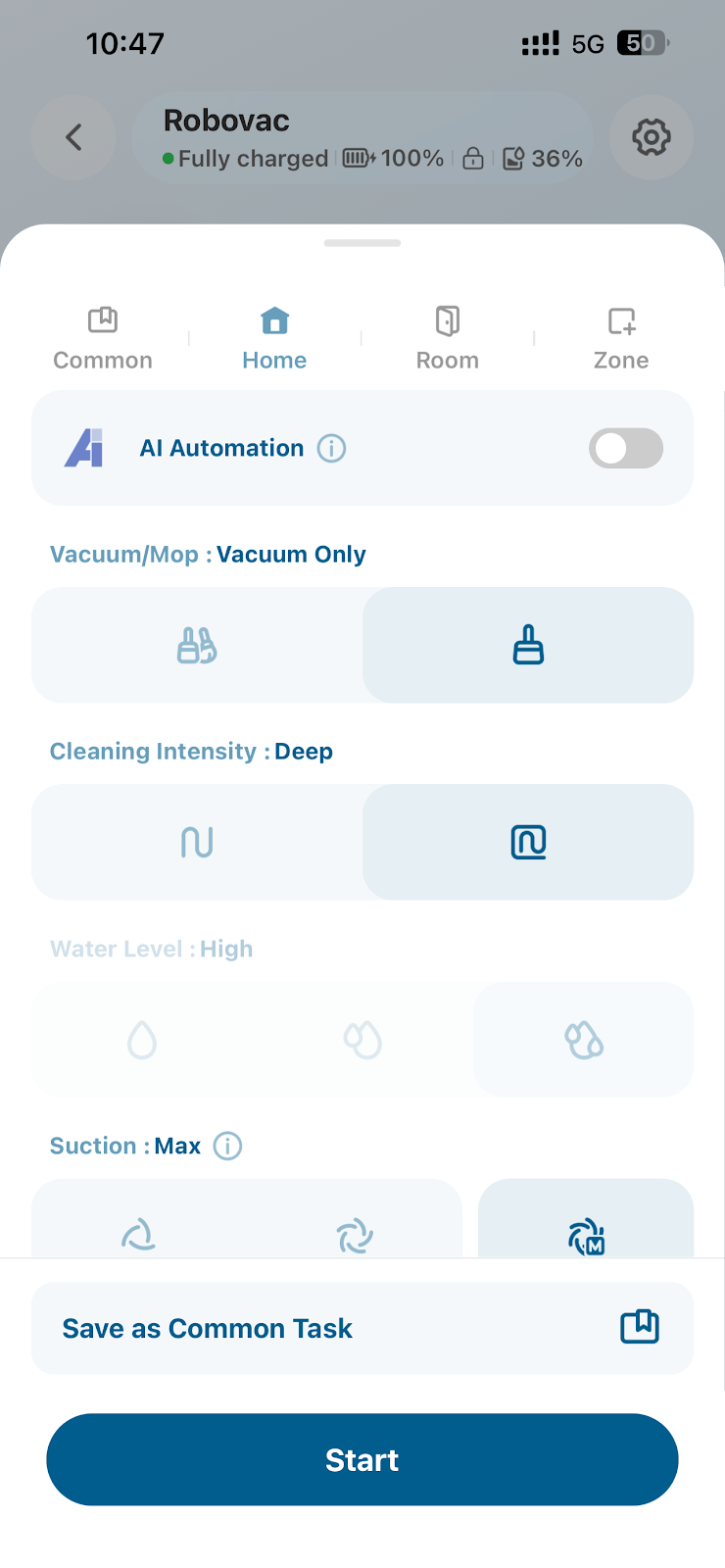The image size is (725, 1568).
Task: Switch to the Common tab
Action: (x=103, y=339)
